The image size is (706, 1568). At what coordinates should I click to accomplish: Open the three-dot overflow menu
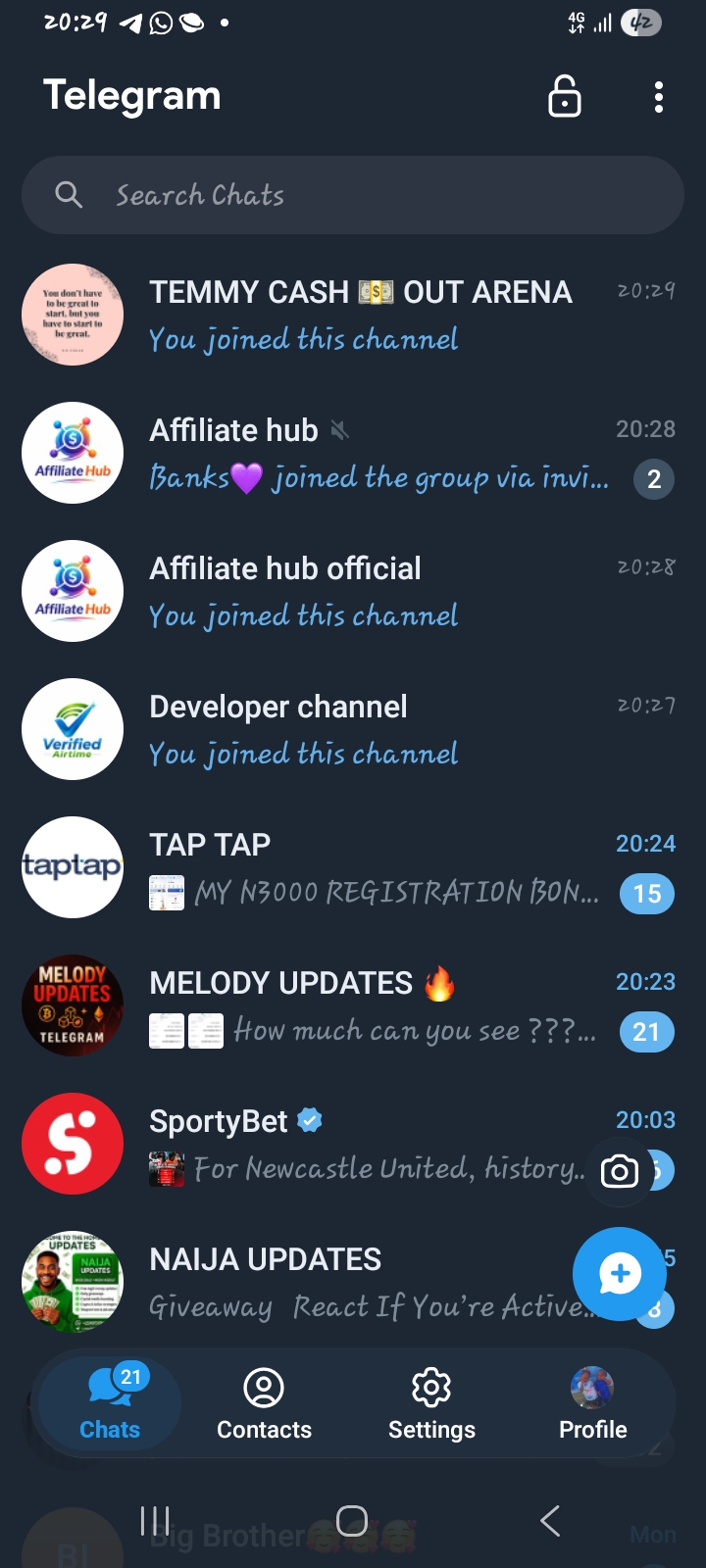tap(658, 97)
